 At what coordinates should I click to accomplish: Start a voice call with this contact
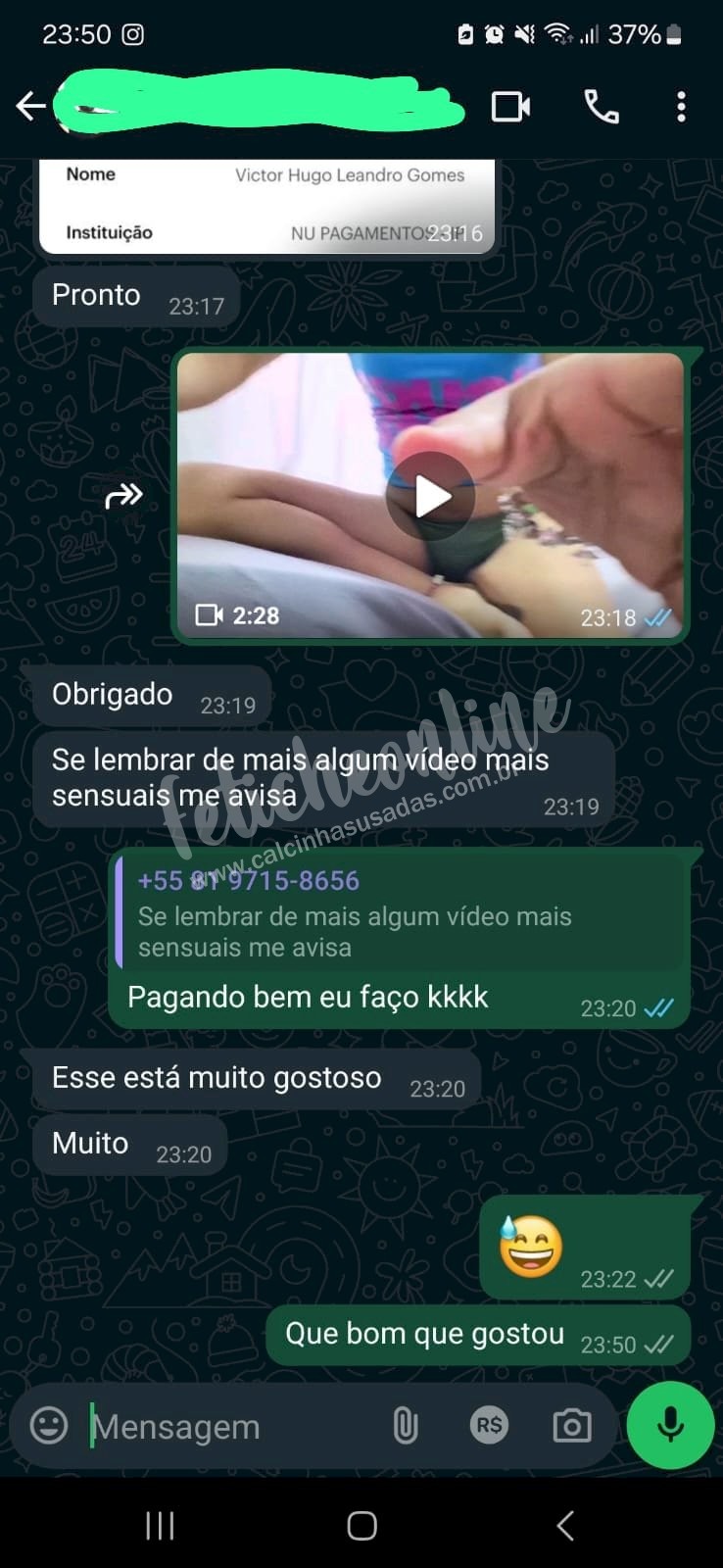[602, 106]
